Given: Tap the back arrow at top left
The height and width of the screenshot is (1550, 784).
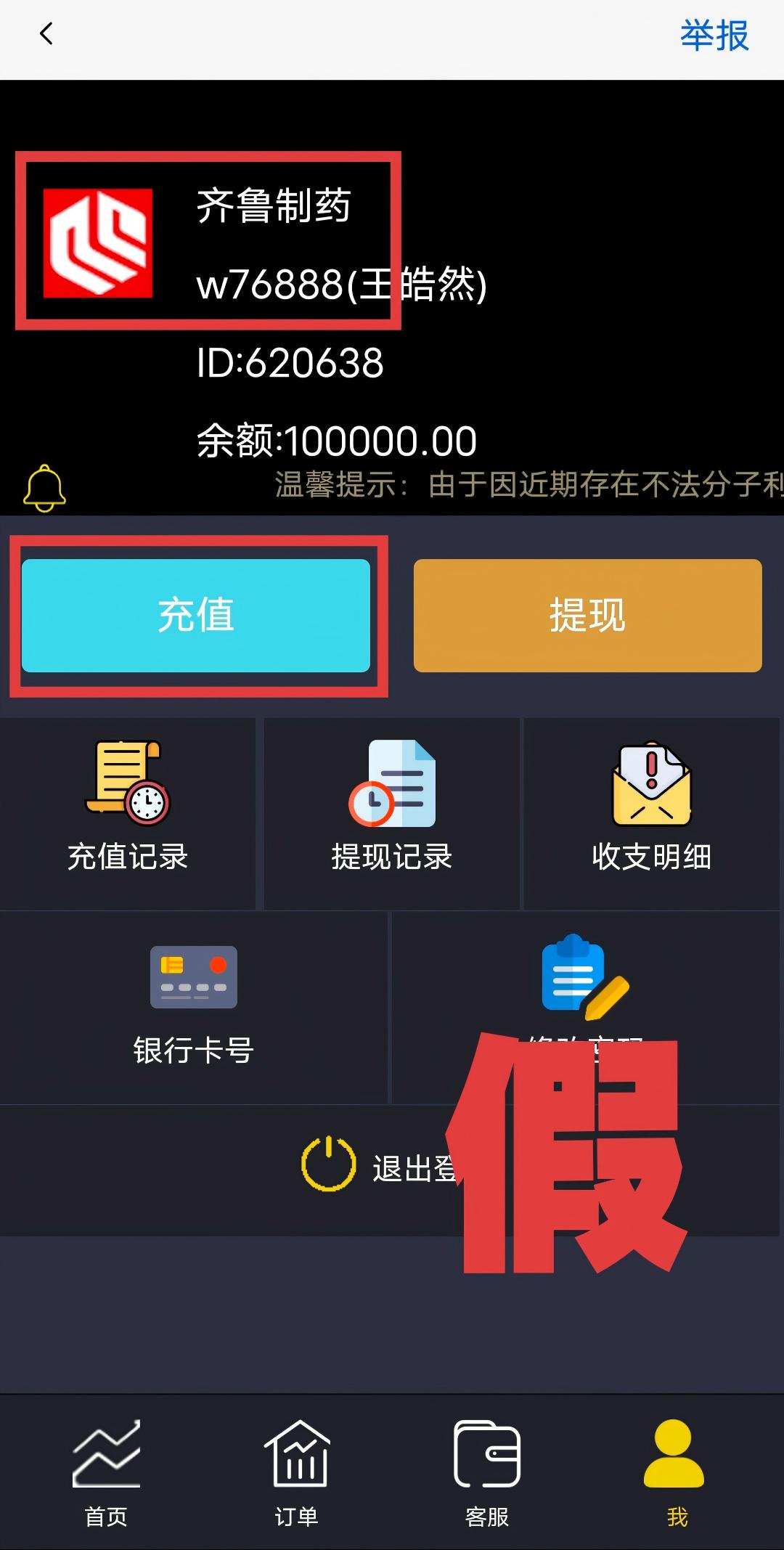Looking at the screenshot, I should (46, 35).
